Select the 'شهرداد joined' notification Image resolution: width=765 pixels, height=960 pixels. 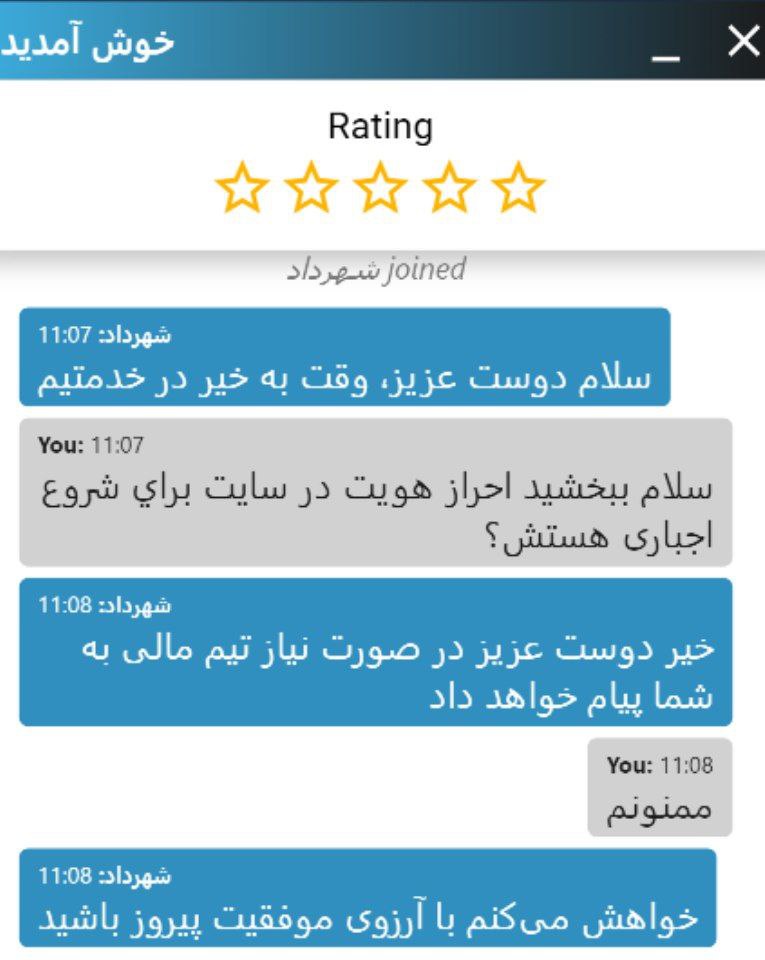pyautogui.click(x=382, y=267)
